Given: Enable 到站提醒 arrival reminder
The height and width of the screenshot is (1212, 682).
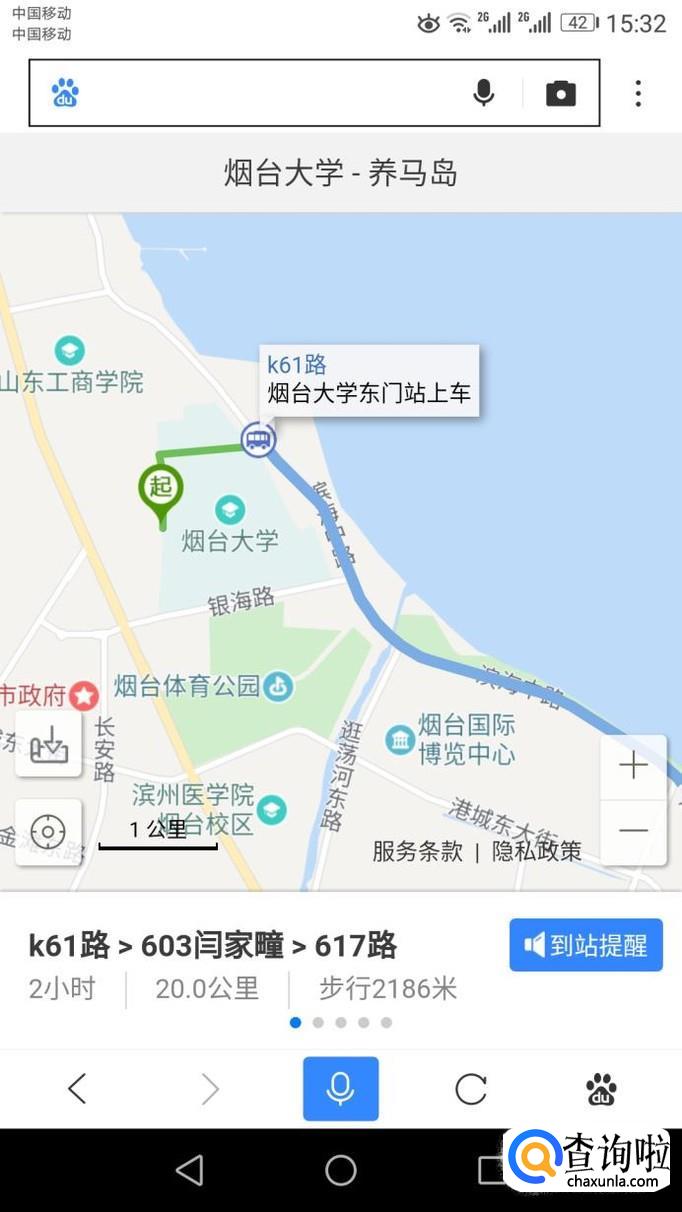Looking at the screenshot, I should (586, 945).
